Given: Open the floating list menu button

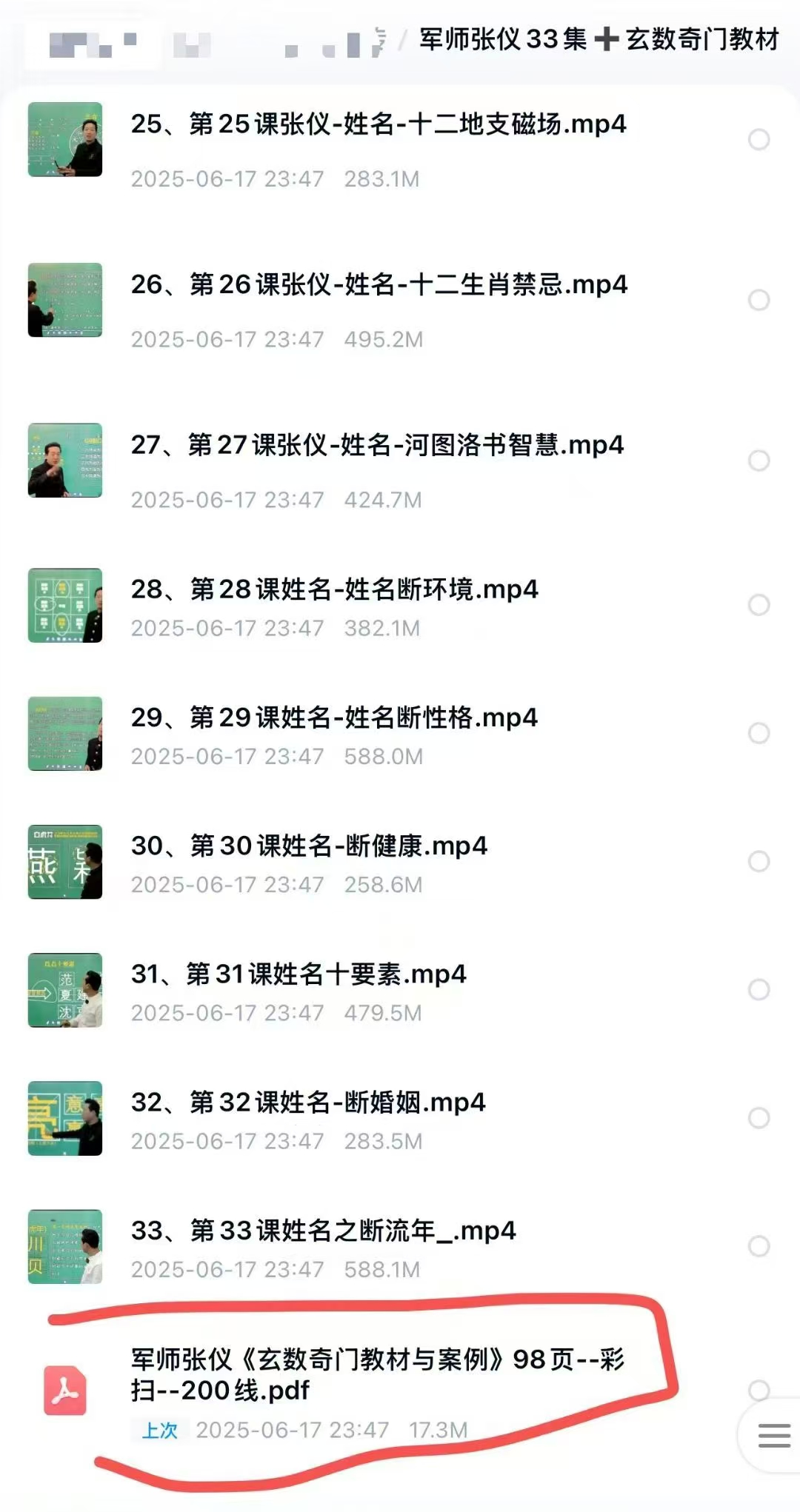Looking at the screenshot, I should 774,1436.
